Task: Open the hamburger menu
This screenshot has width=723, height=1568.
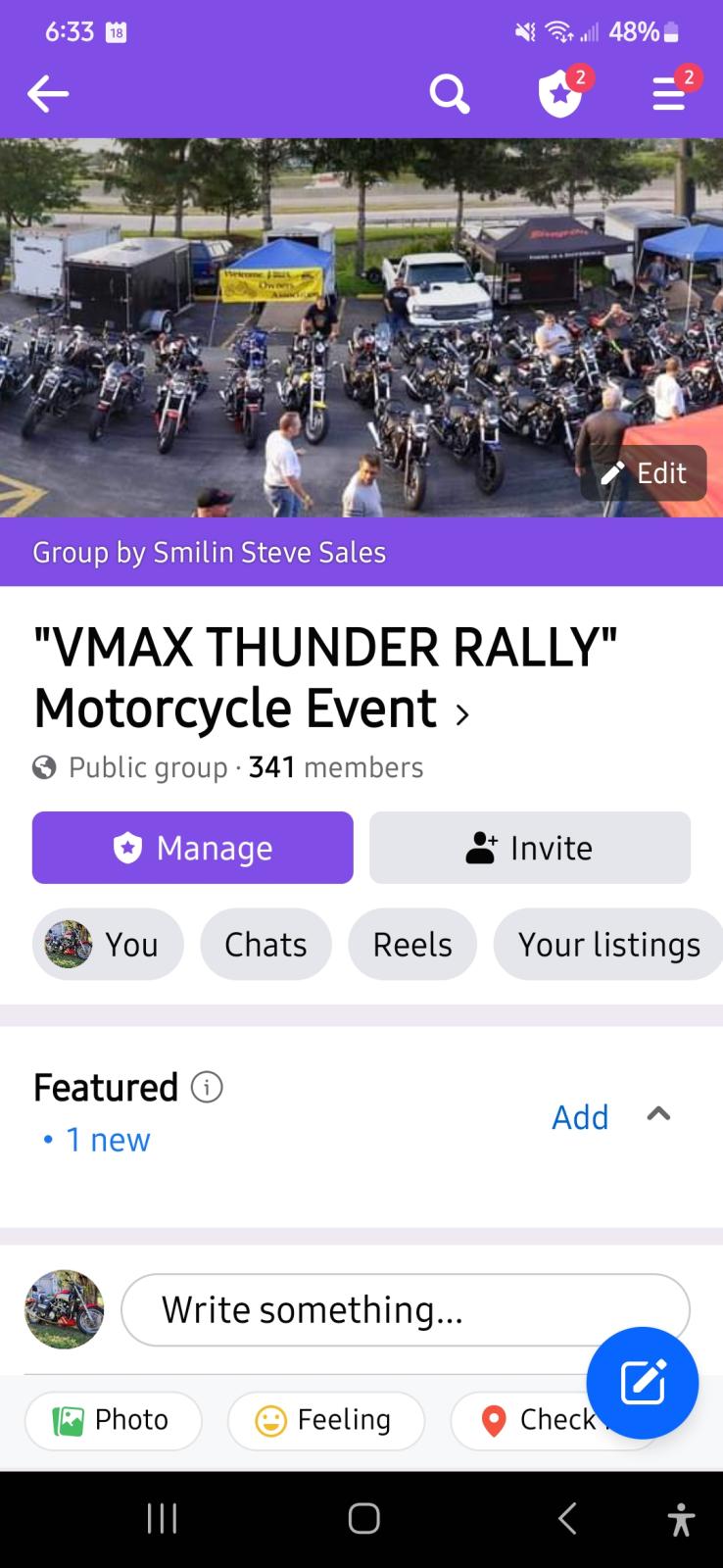Action: pyautogui.click(x=669, y=95)
